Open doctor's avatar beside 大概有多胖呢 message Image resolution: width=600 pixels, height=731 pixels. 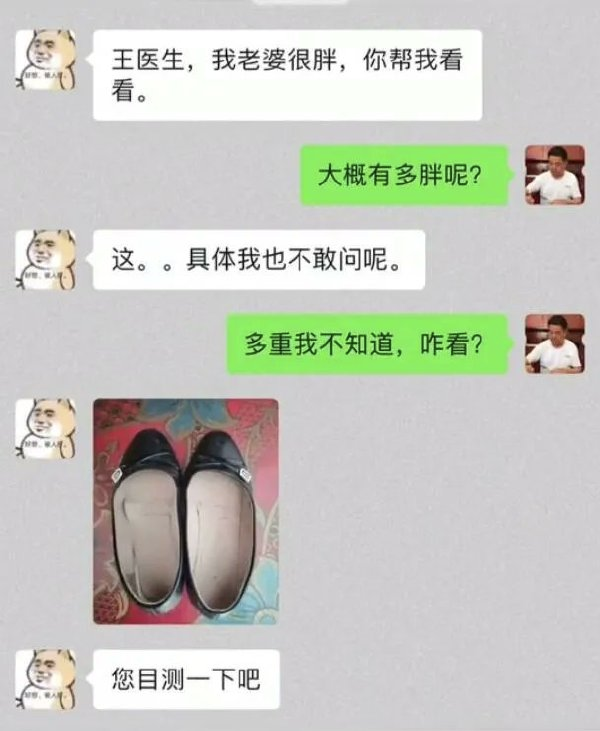[555, 175]
